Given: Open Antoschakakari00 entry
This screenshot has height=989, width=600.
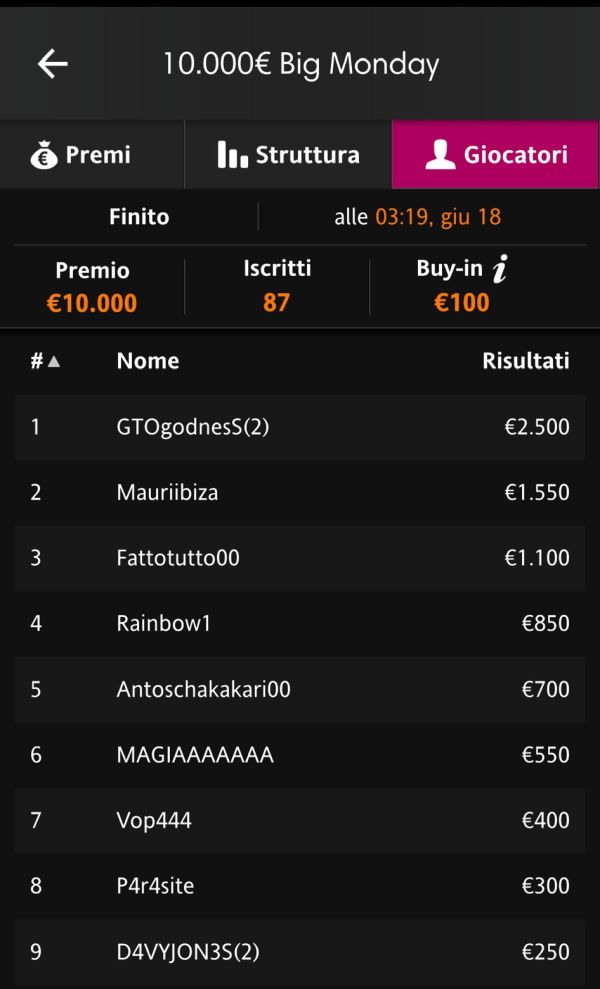Looking at the screenshot, I should pyautogui.click(x=300, y=689).
